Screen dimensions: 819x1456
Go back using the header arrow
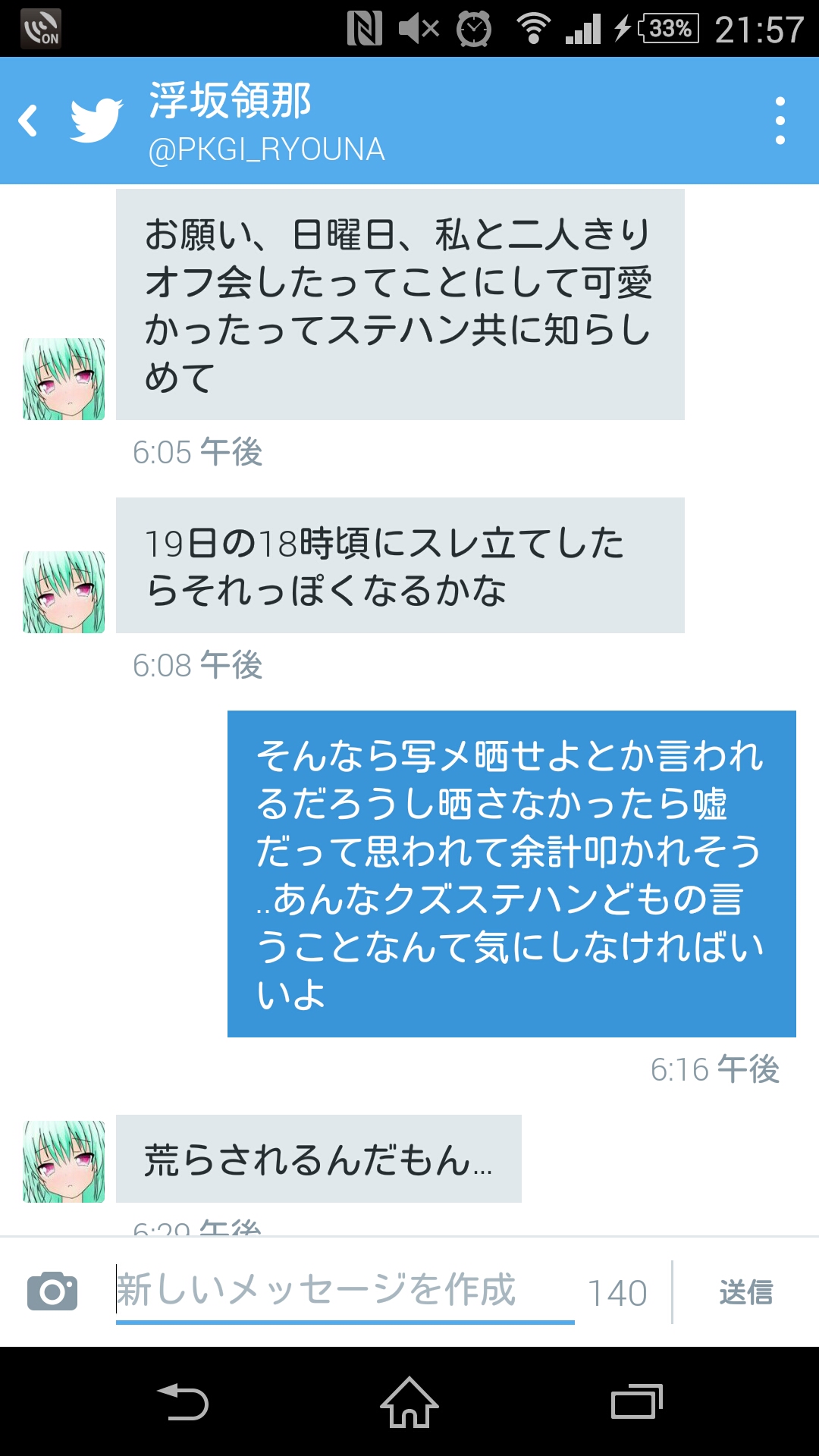coord(28,121)
